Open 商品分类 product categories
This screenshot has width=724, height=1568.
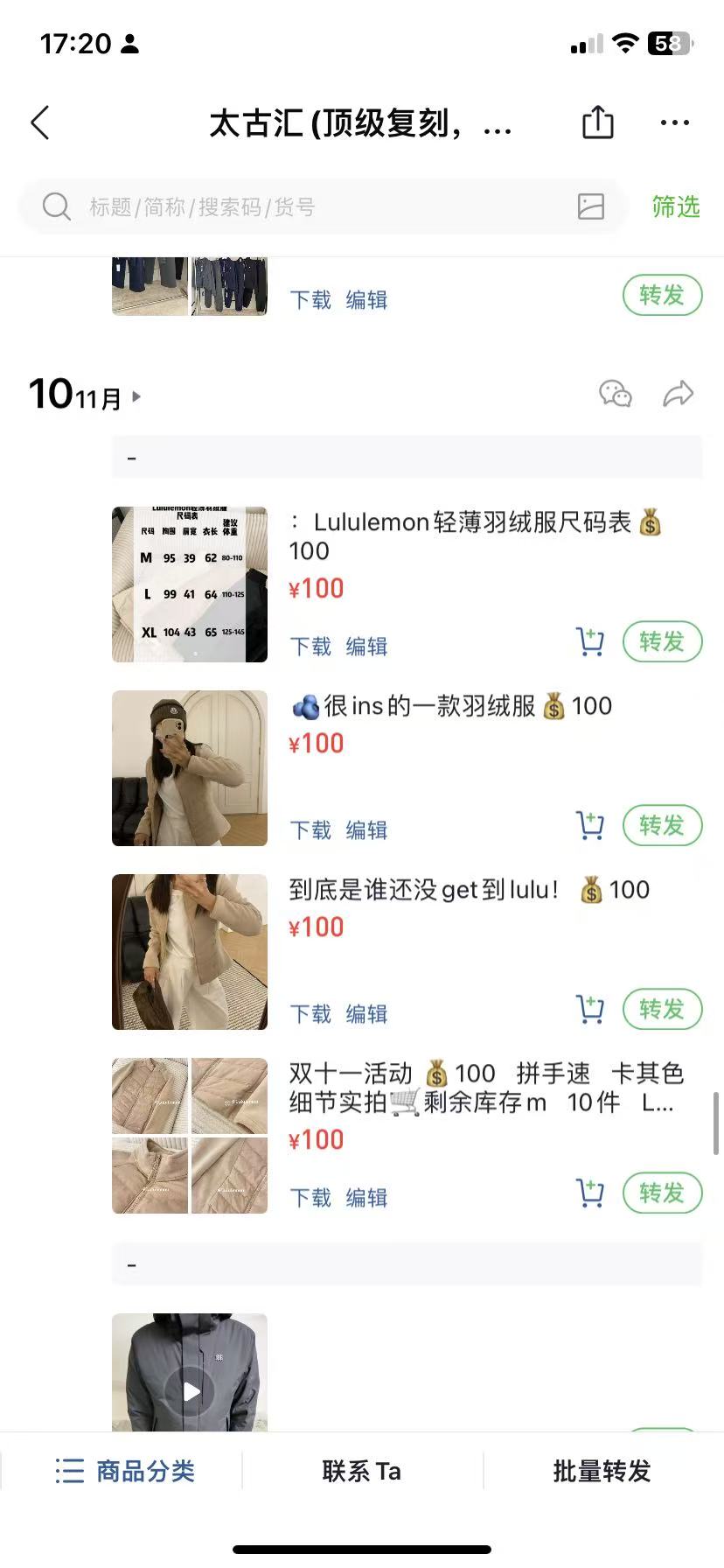[125, 1471]
